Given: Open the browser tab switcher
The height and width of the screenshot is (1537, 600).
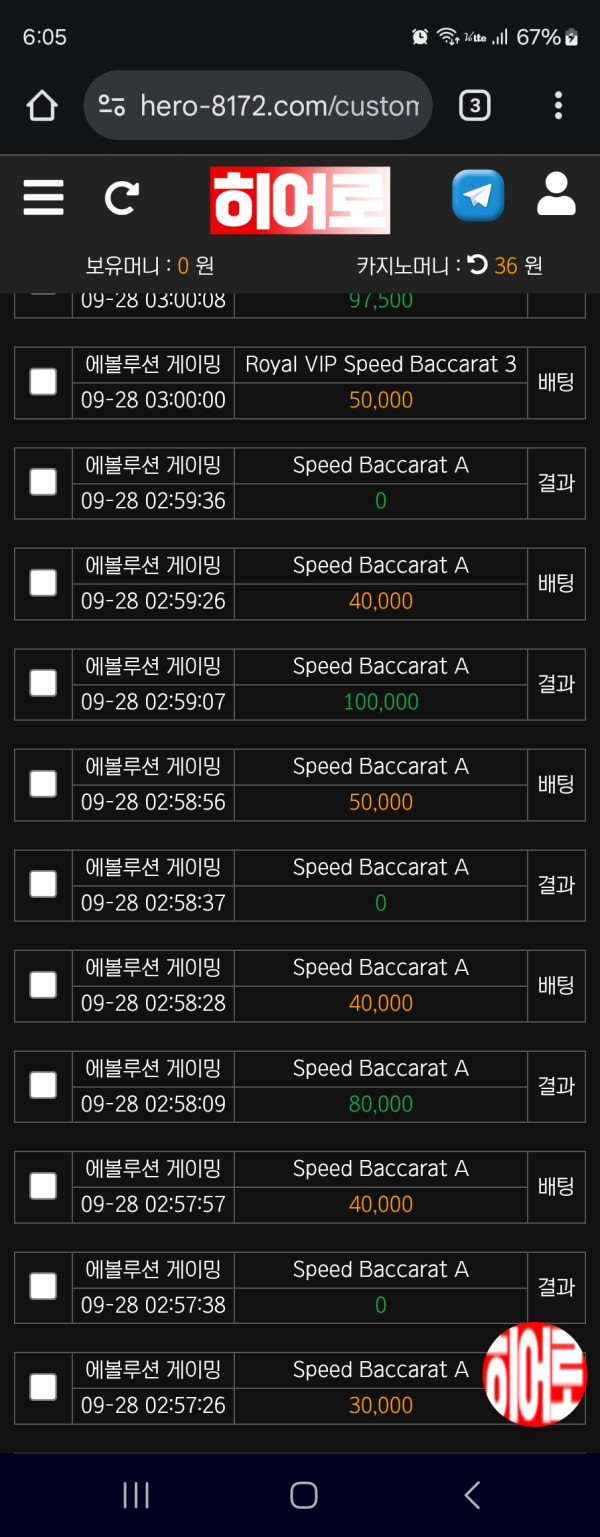Looking at the screenshot, I should tap(474, 105).
